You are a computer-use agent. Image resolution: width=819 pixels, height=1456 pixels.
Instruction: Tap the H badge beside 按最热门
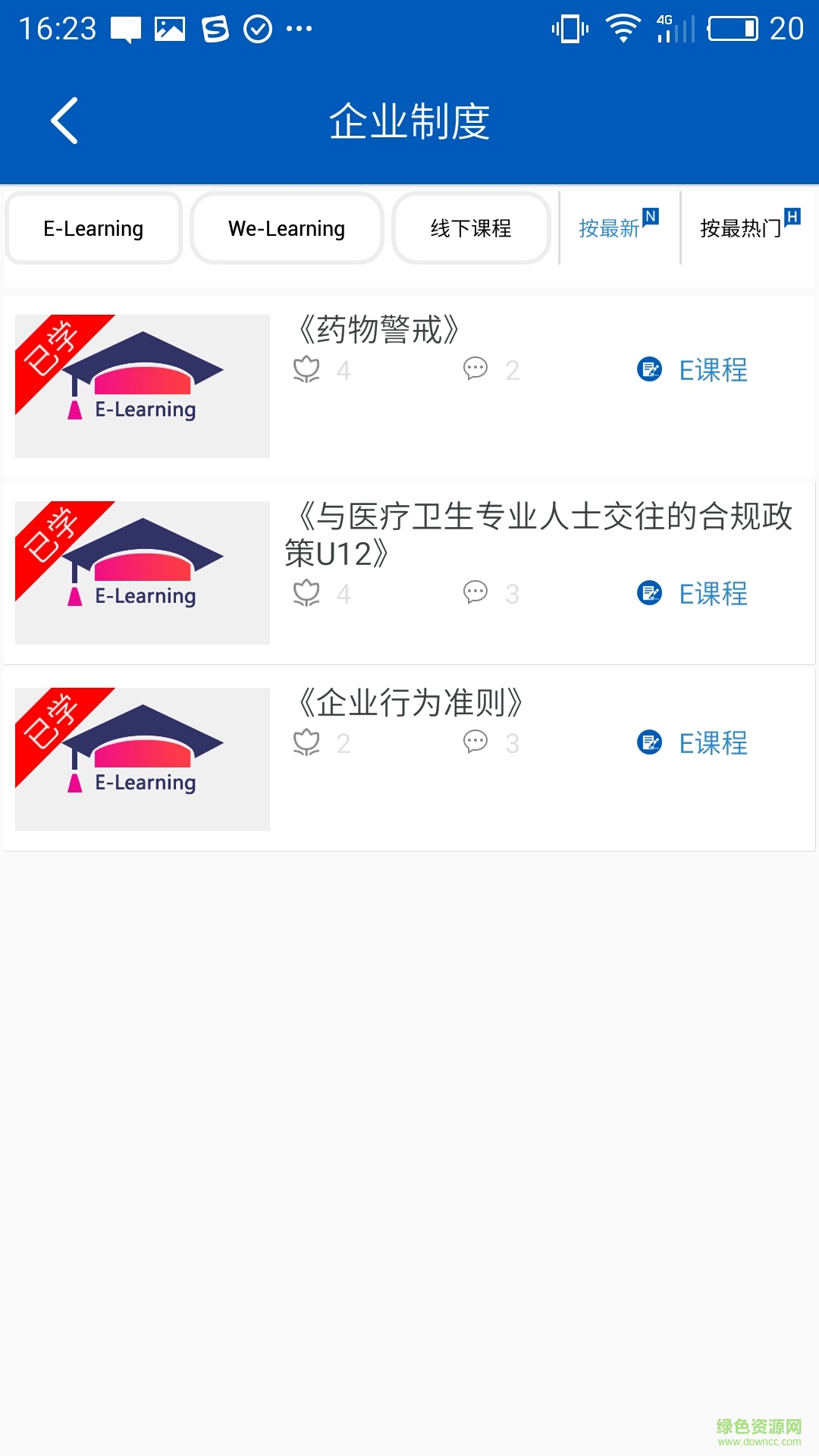point(792,217)
